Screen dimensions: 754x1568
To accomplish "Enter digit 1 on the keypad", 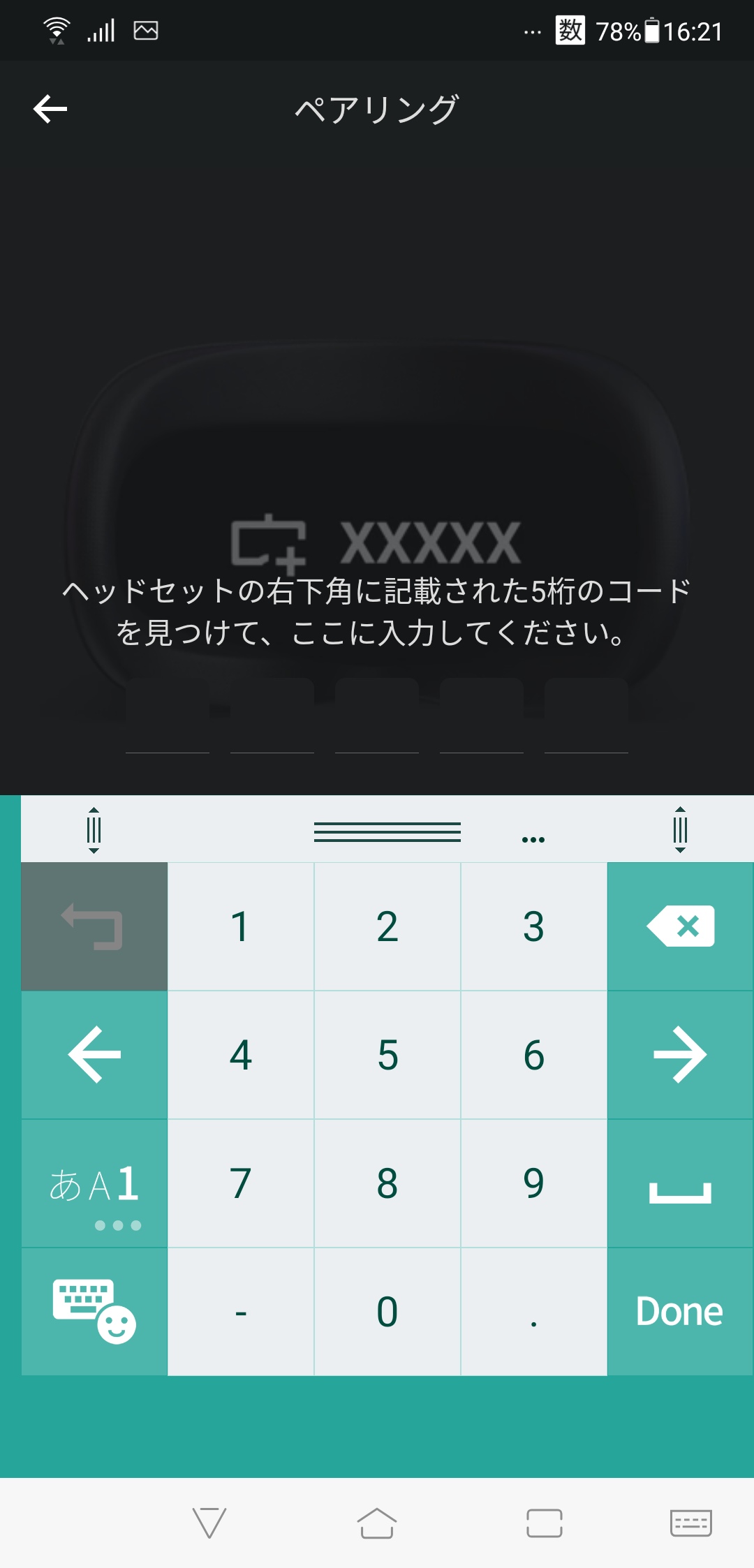I will 240,926.
